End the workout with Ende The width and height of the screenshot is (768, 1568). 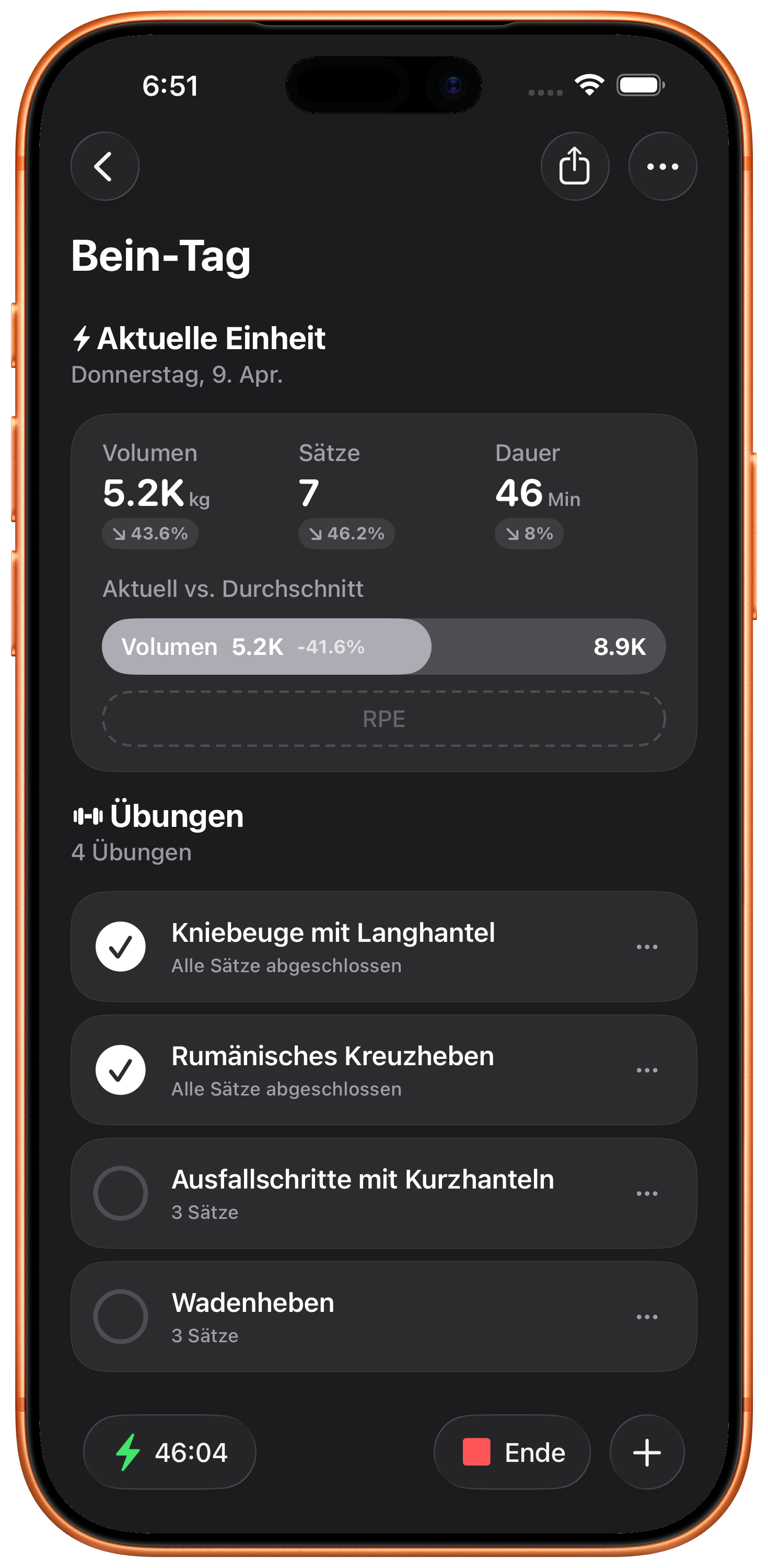(512, 1452)
